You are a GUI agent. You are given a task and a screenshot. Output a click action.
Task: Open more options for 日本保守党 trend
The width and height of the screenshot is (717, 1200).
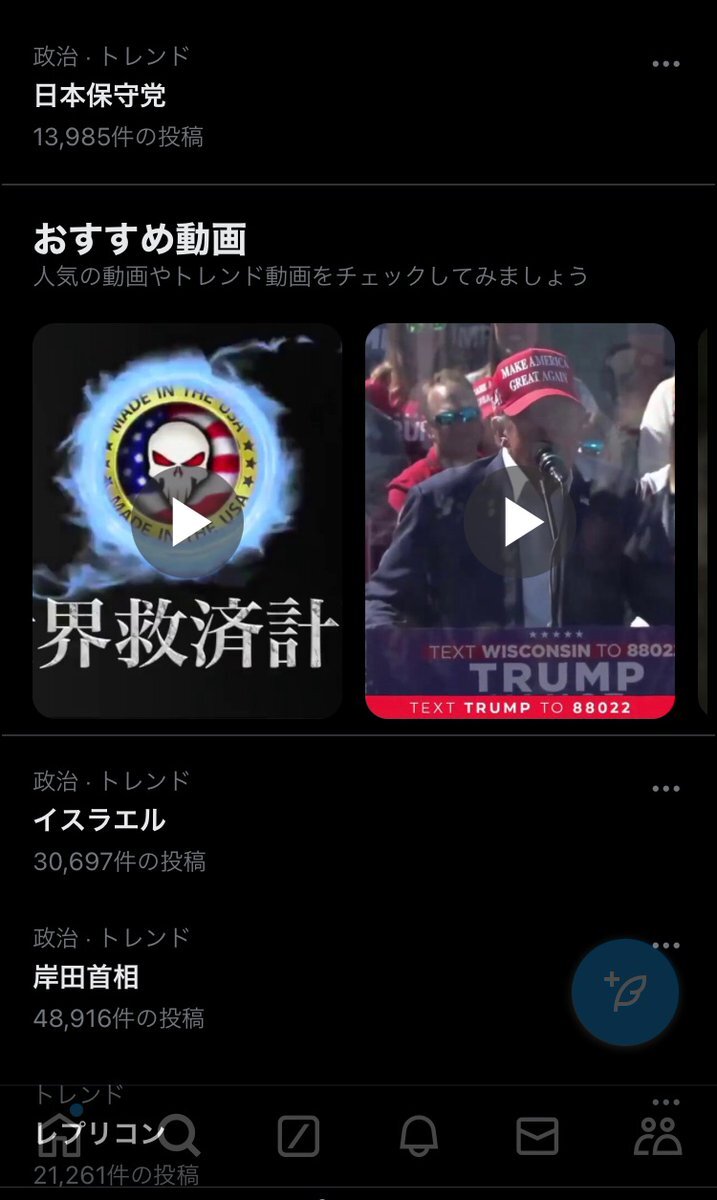point(666,64)
